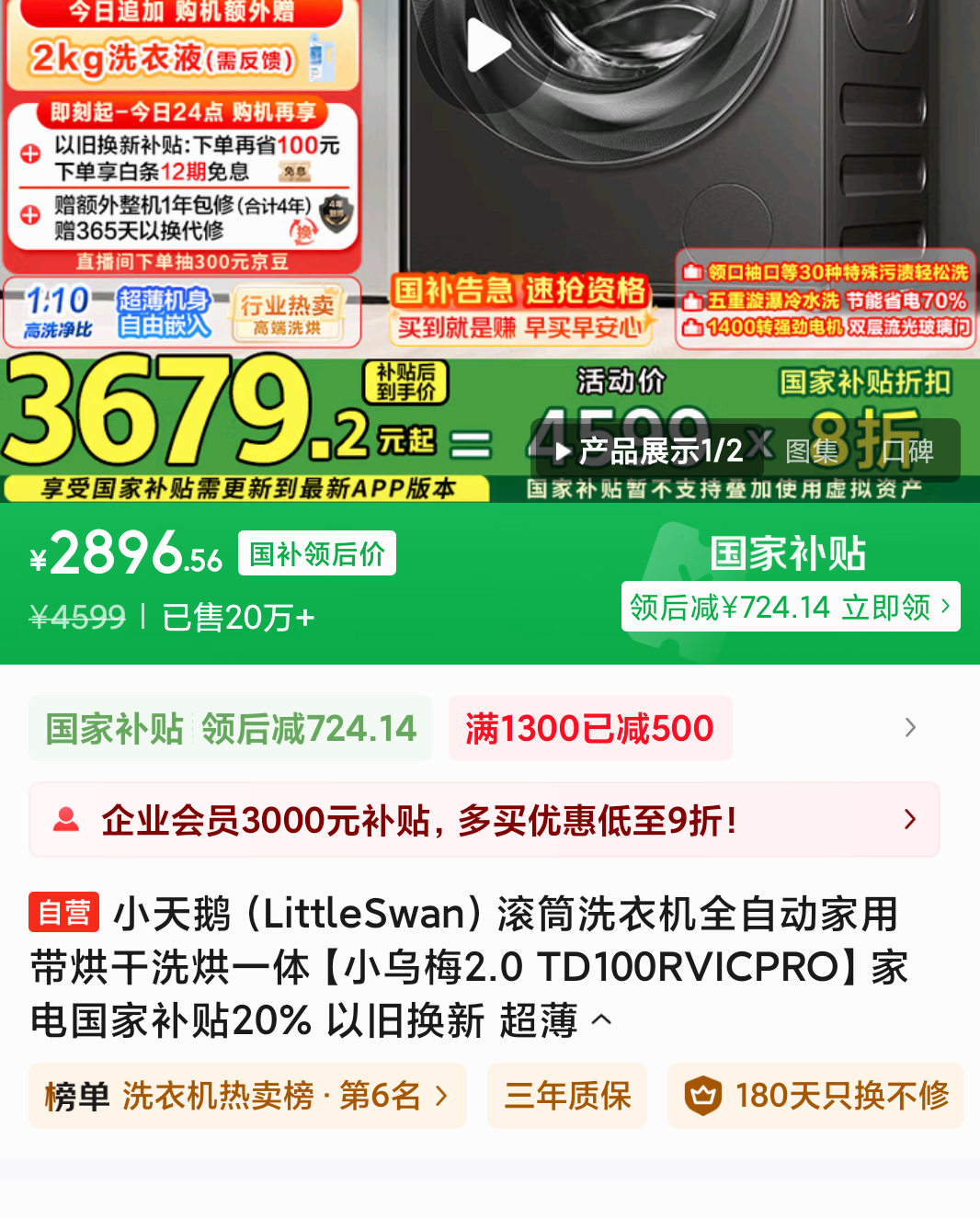Claim the 国家补贴 领后减¥724.14 coupon

[790, 607]
